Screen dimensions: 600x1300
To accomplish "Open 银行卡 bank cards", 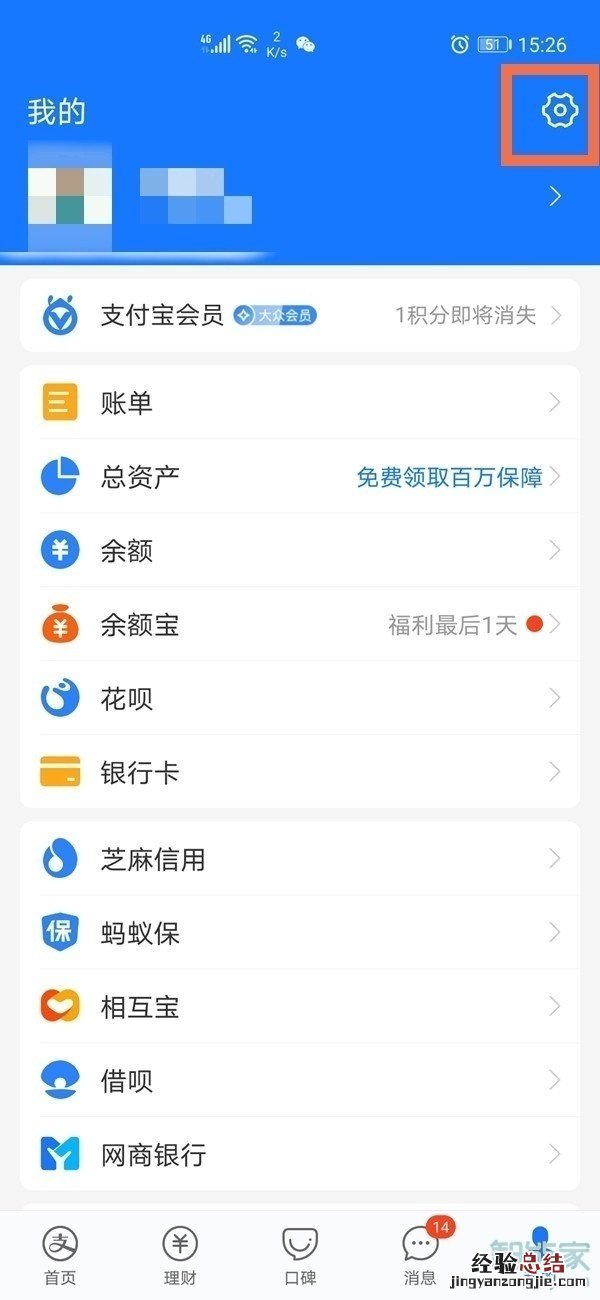I will point(300,772).
